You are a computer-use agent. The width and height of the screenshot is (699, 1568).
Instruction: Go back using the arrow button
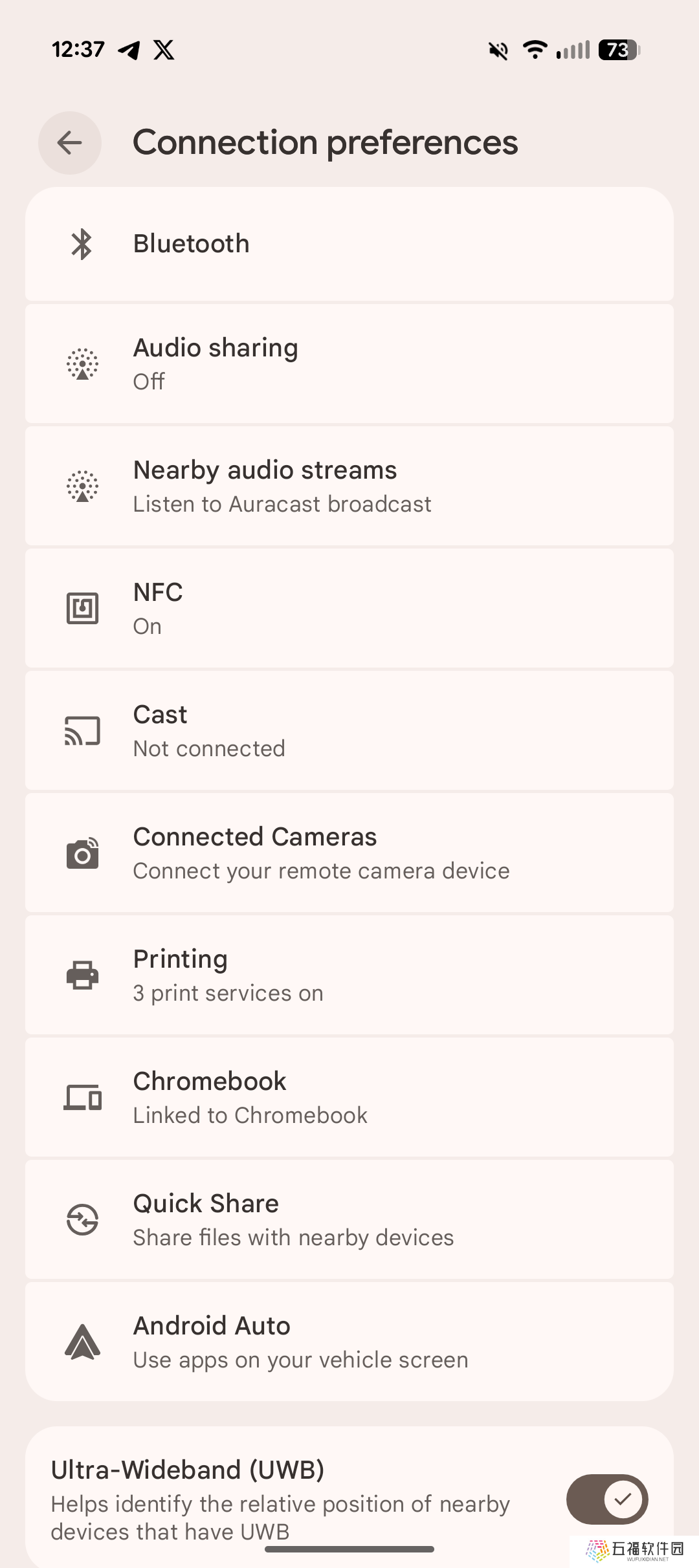point(70,143)
